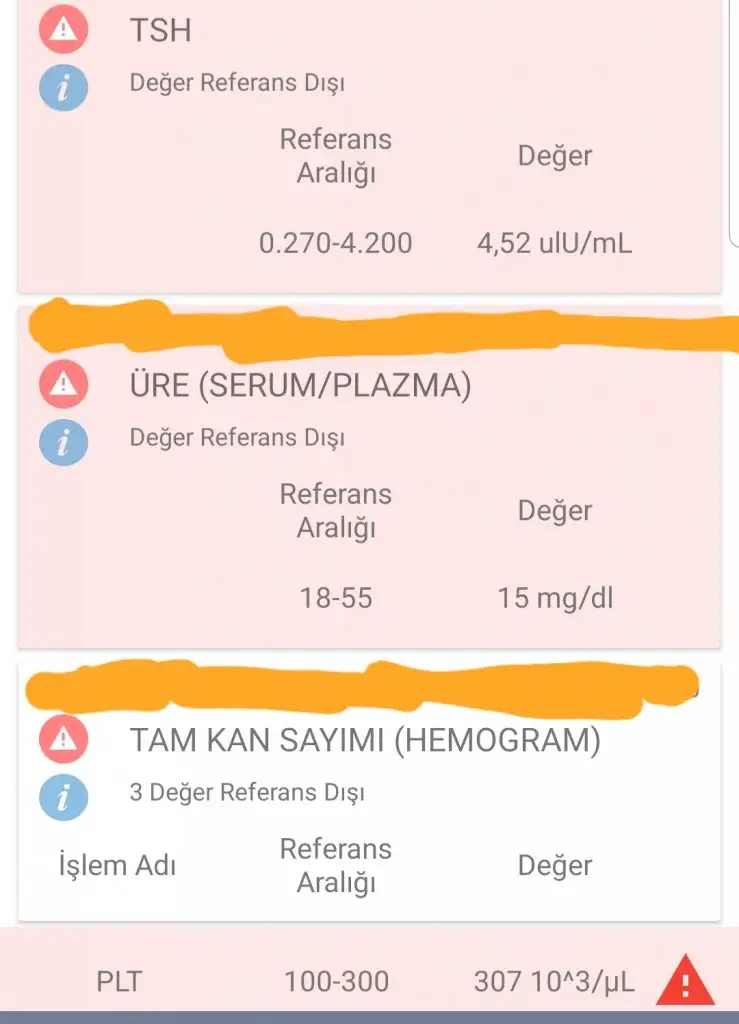Tap the info icon for ÜRE (SERUM/PLAZMA)

pos(64,443)
